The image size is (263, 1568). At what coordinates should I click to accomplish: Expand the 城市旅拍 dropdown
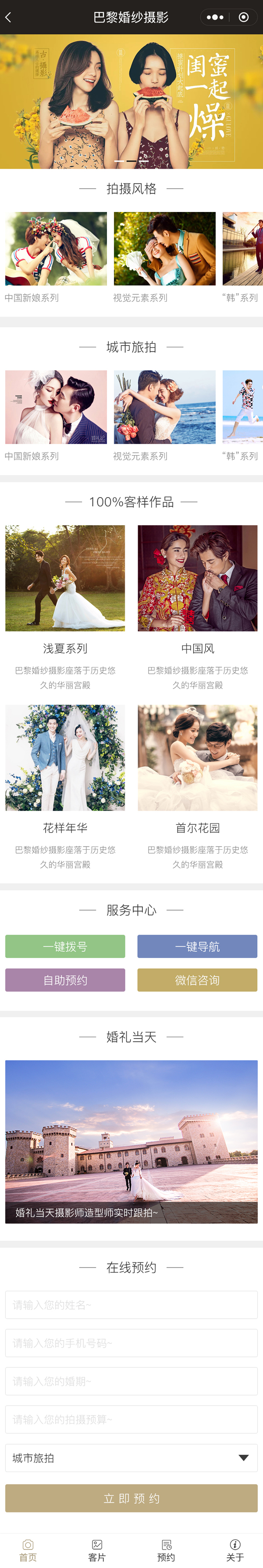coord(131,1457)
